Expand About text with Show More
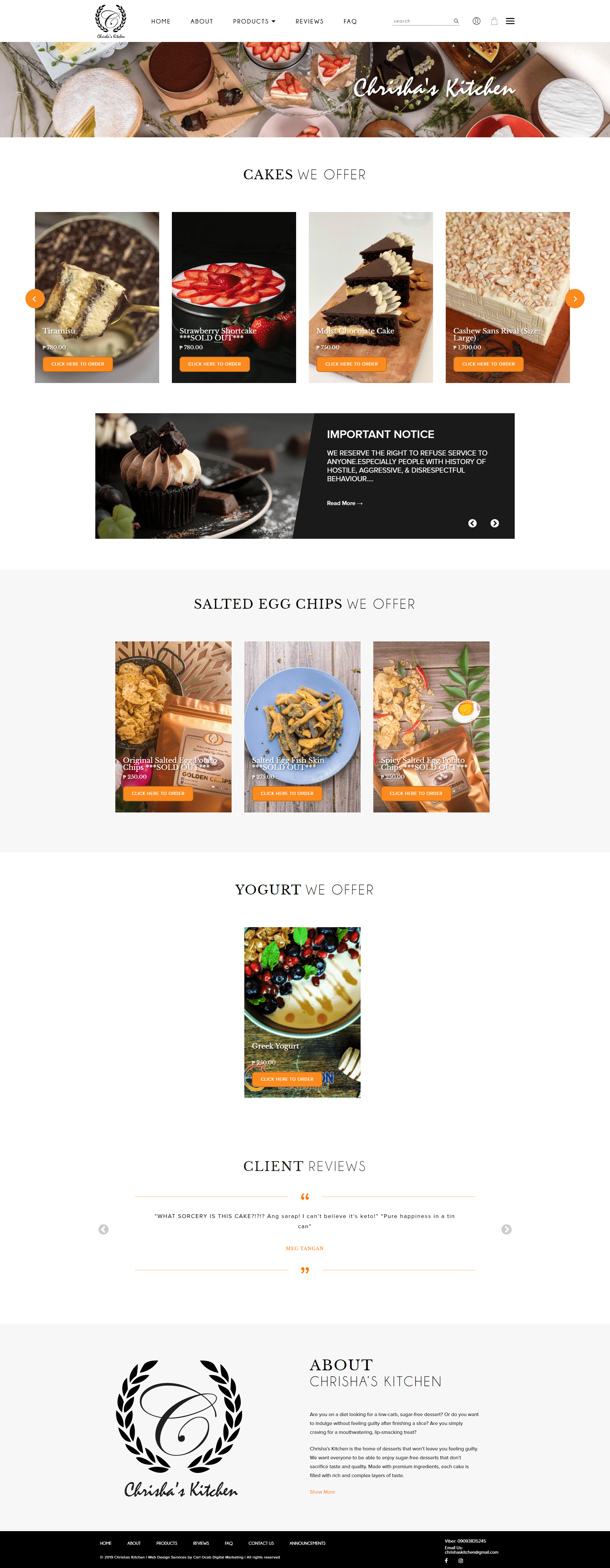610x1568 pixels. tap(322, 1492)
